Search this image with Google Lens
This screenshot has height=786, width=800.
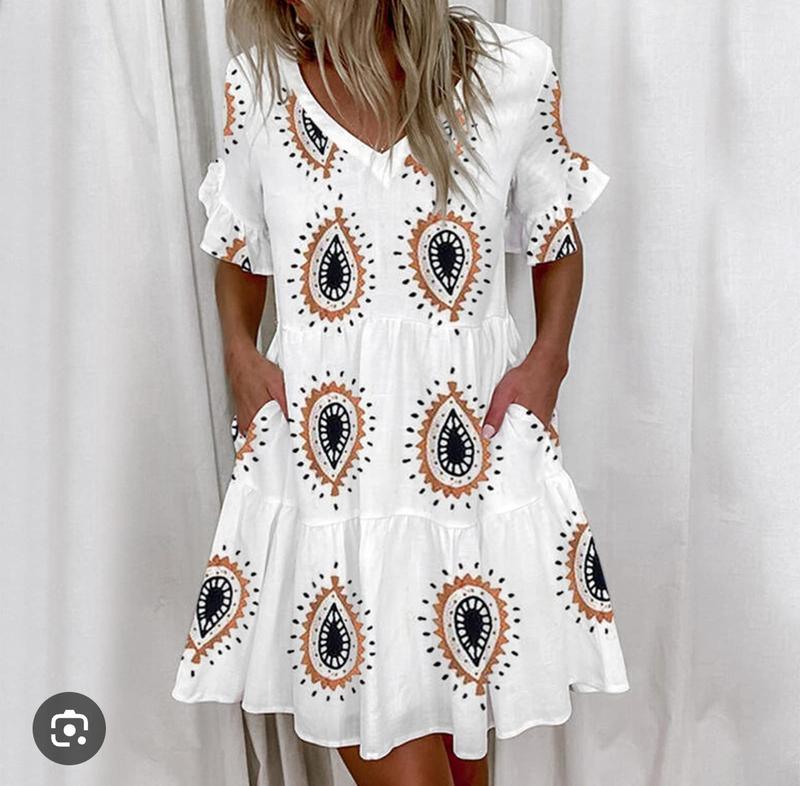click(69, 728)
